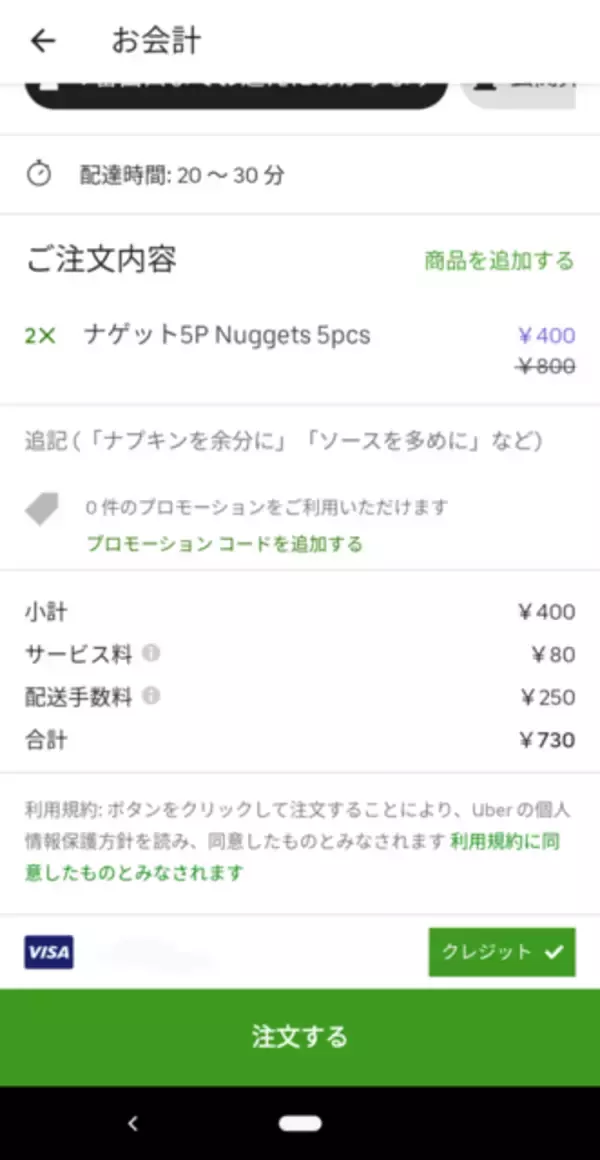Open the ナゲット5P Nuggets 5pcs order item
Image resolution: width=600 pixels, height=1160 pixels.
pos(226,336)
